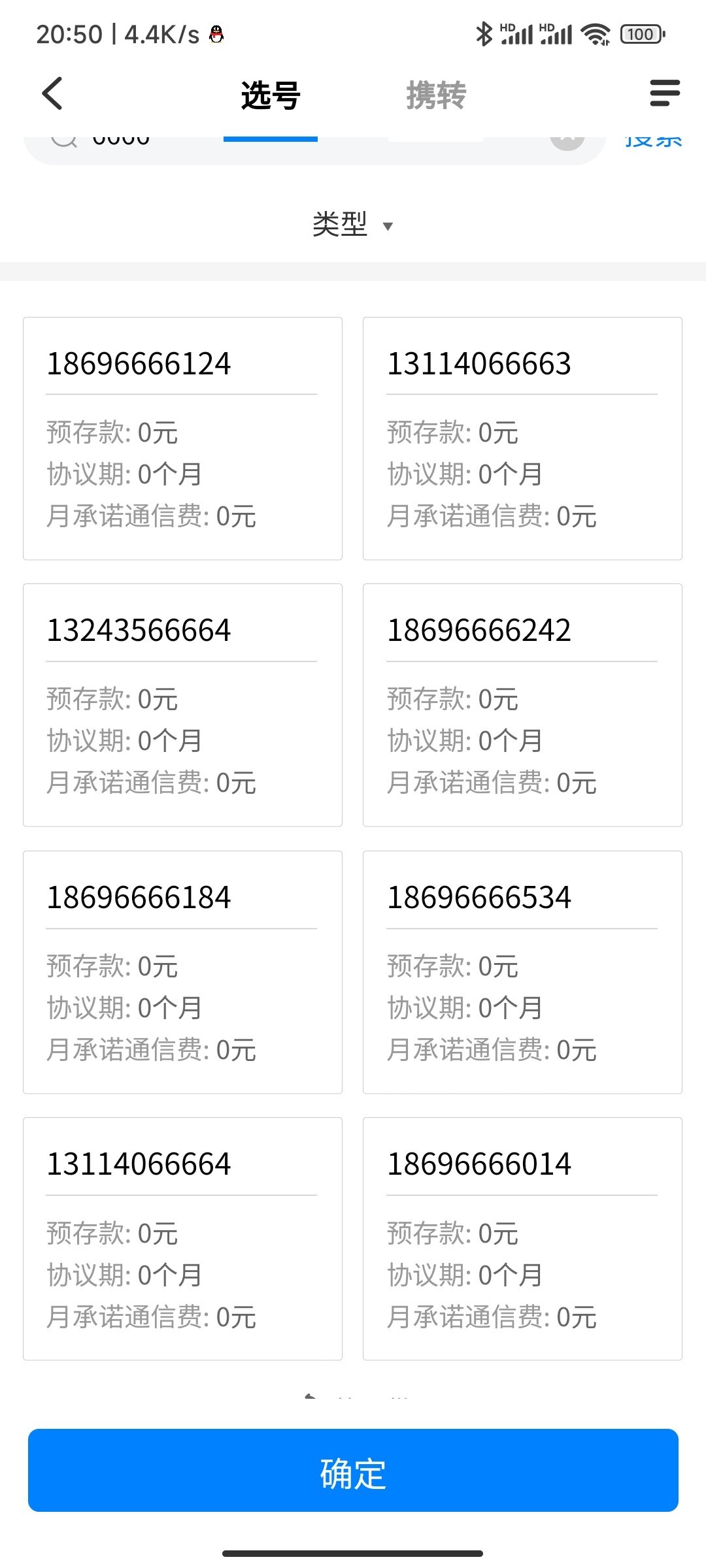
Task: Choose number 18696666242
Action: [x=522, y=705]
